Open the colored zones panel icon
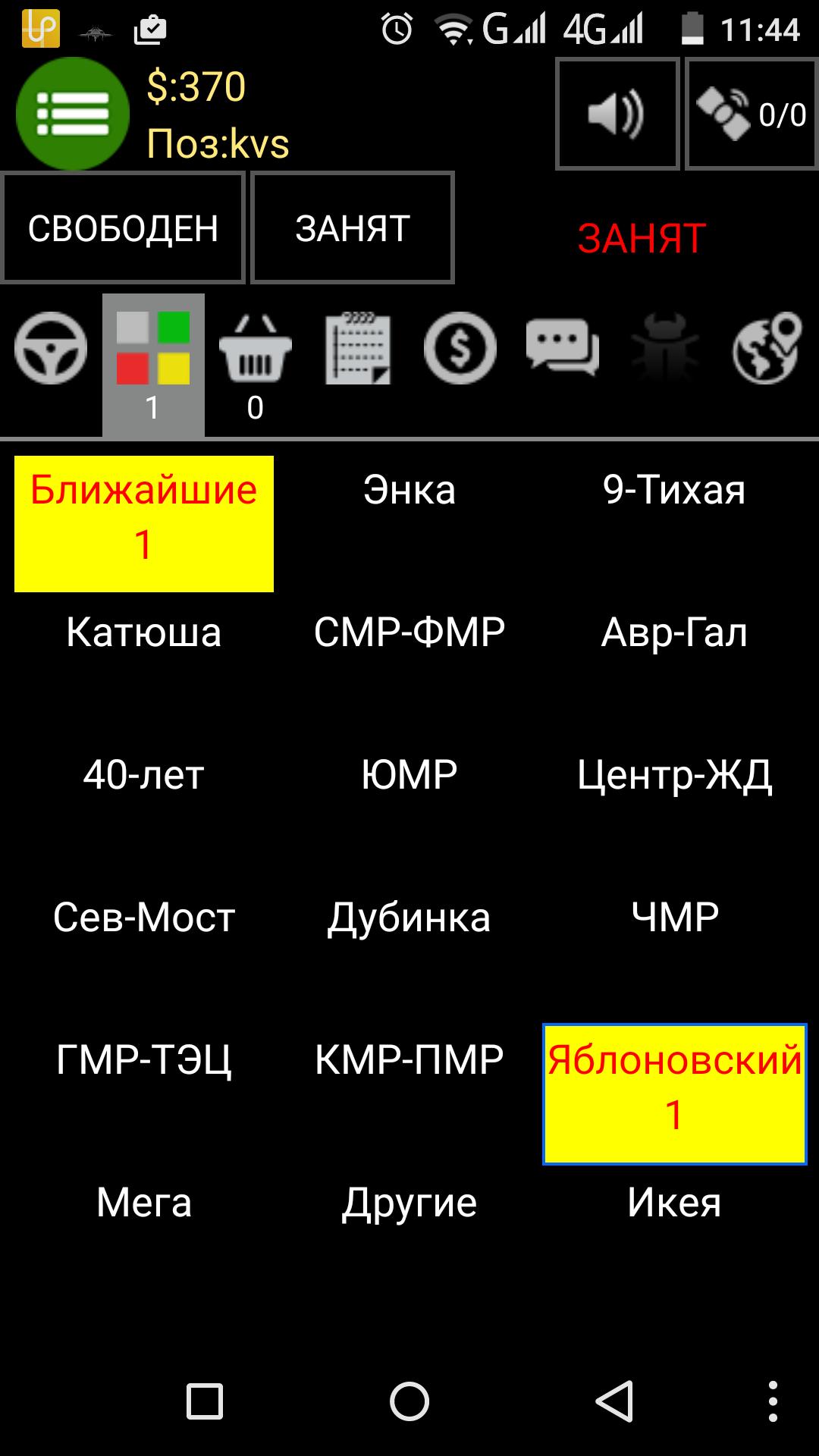The image size is (819, 1456). tap(152, 349)
